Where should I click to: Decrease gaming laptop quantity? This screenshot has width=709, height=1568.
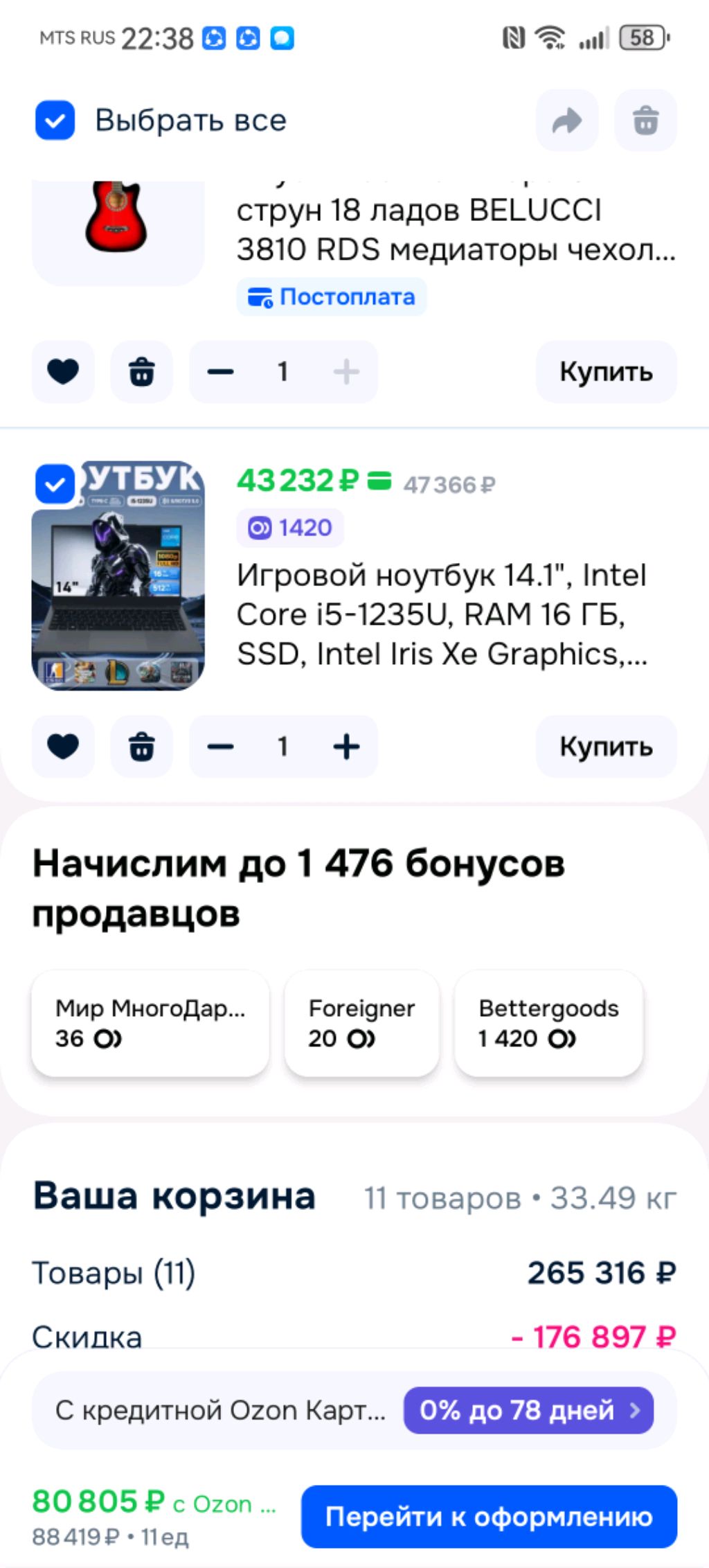tap(220, 747)
